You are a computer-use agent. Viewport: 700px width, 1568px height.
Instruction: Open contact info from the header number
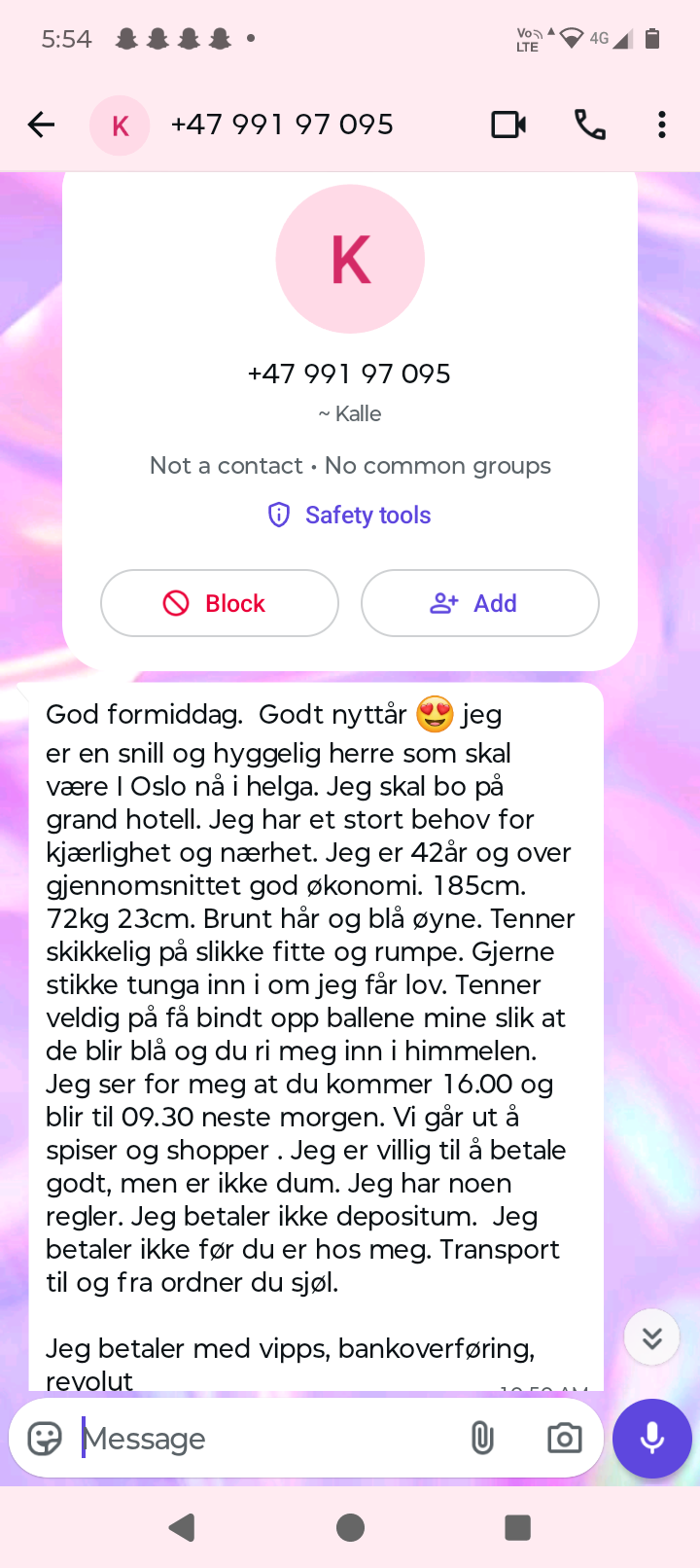tap(282, 125)
